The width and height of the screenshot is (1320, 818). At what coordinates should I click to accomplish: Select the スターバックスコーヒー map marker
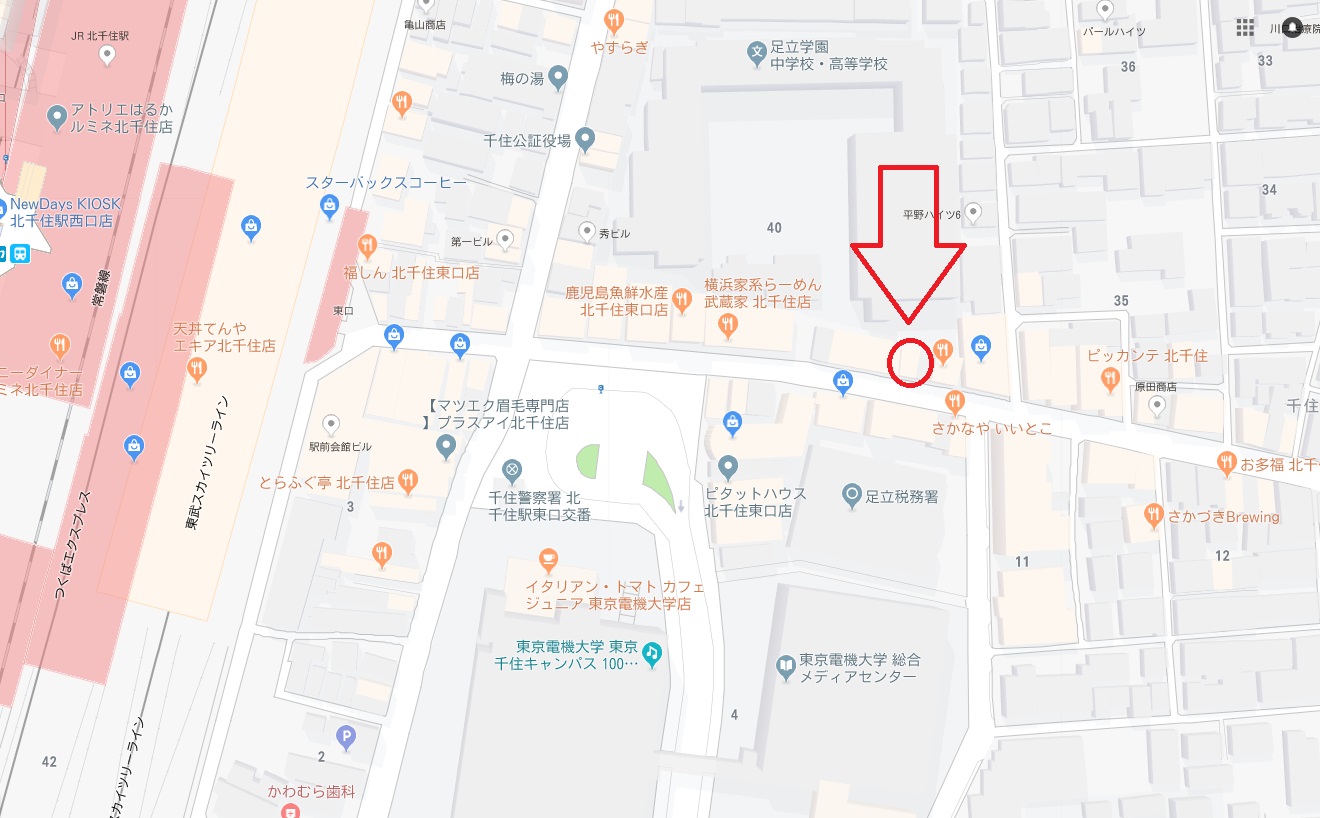(x=330, y=206)
